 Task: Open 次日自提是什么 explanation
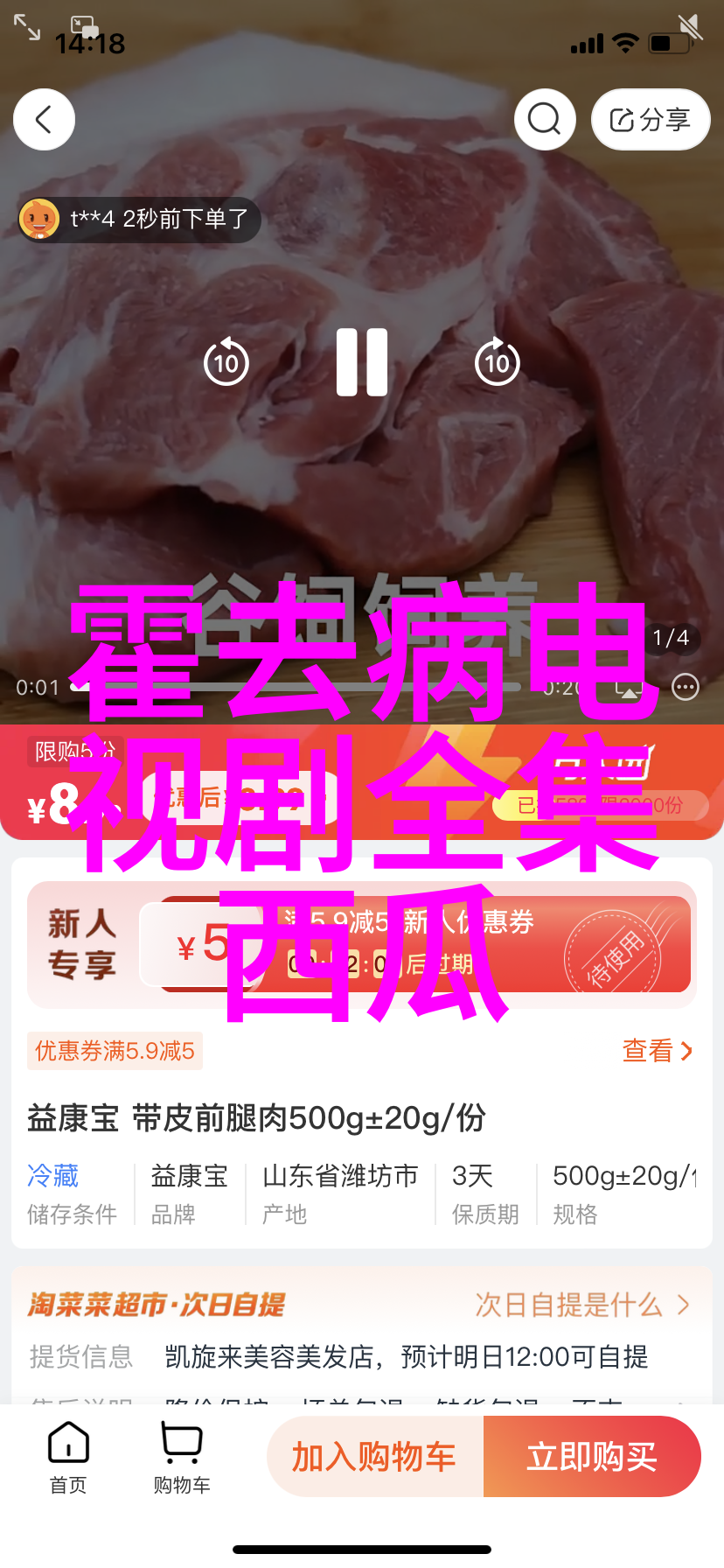[x=581, y=1305]
